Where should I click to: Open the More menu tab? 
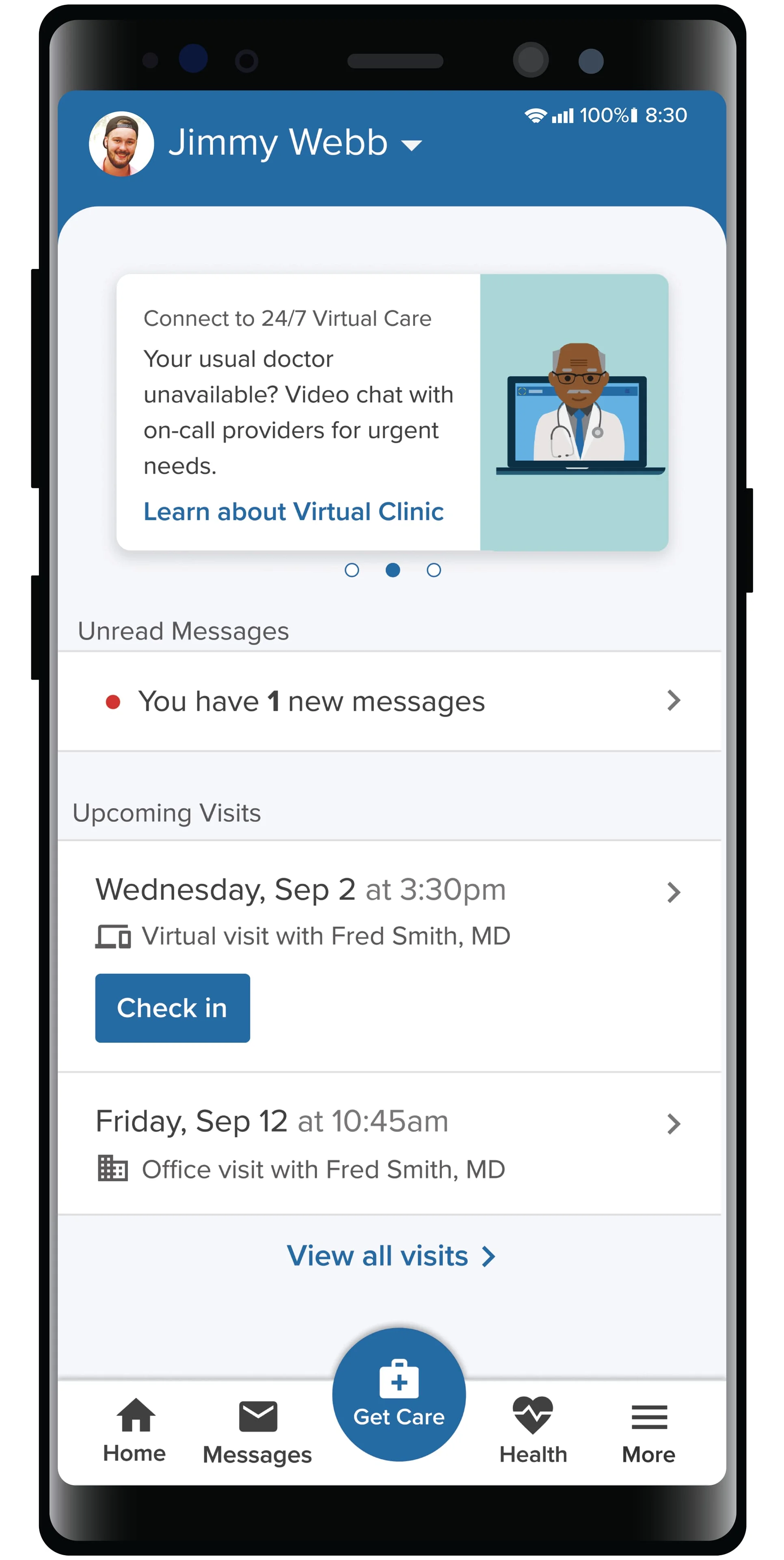pyautogui.click(x=648, y=1432)
